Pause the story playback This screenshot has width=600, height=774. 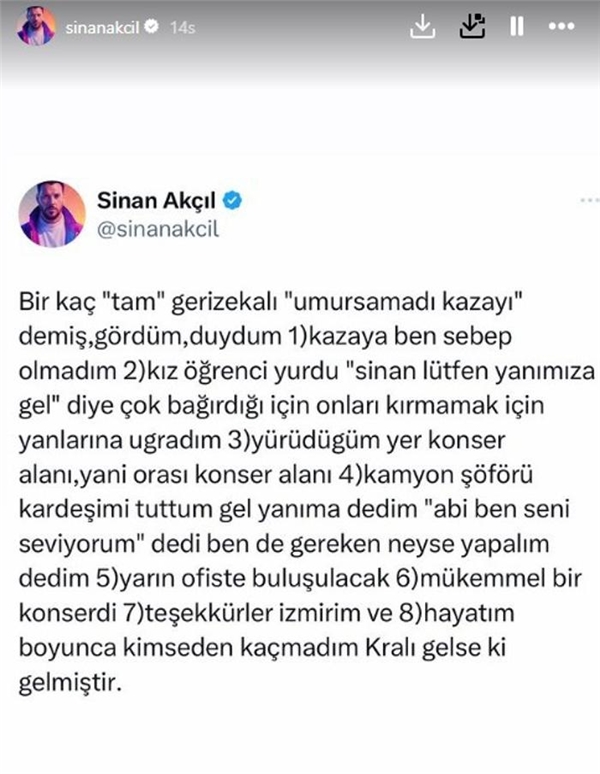[x=517, y=28]
